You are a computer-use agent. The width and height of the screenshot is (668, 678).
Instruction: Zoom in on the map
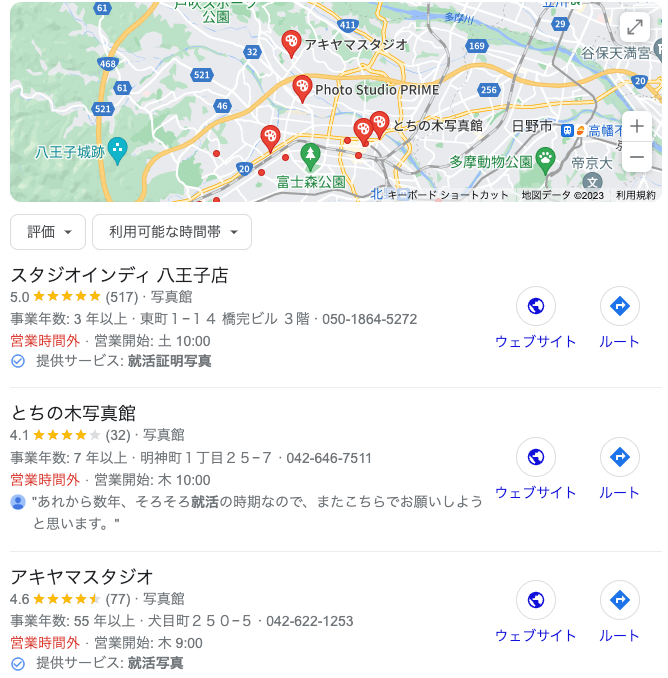point(636,126)
